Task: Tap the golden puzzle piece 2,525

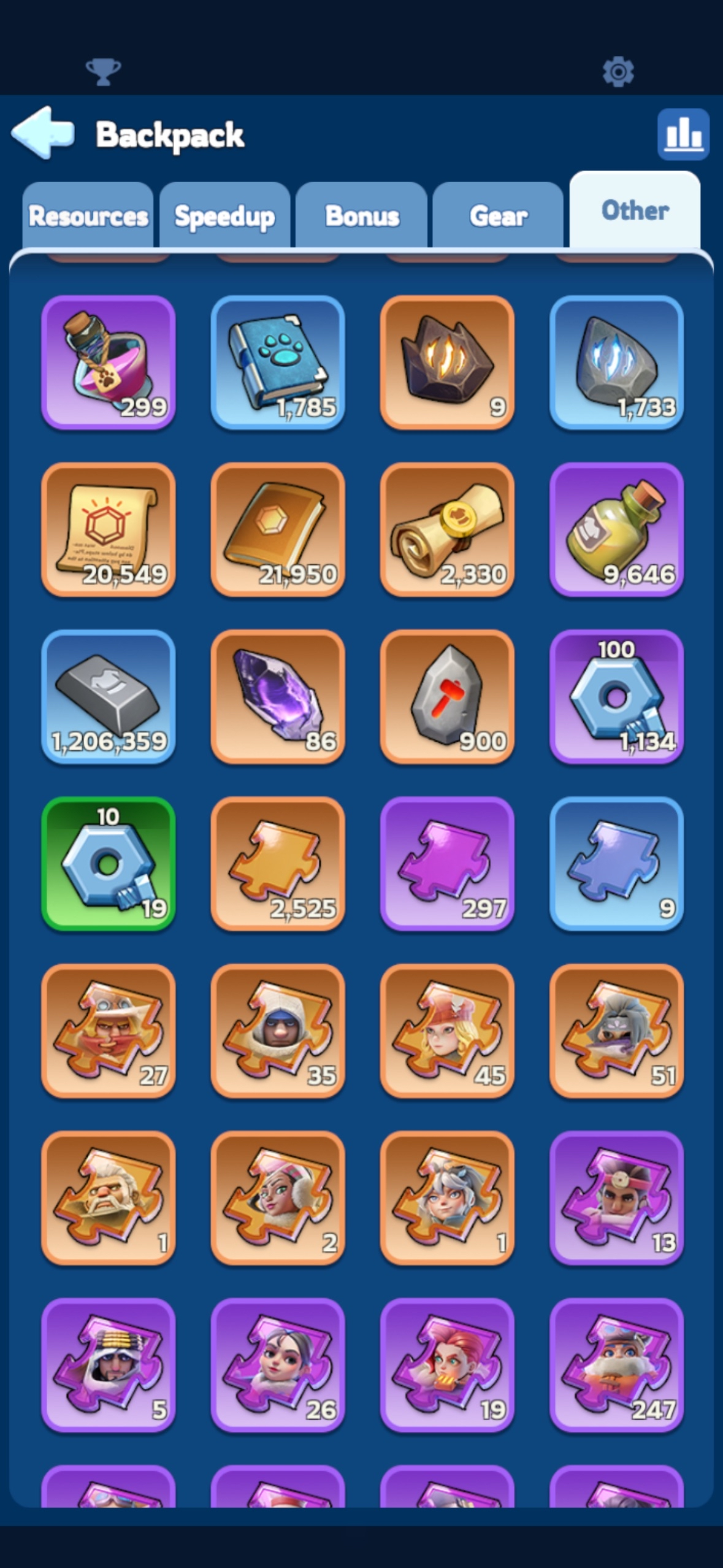Action: click(278, 864)
